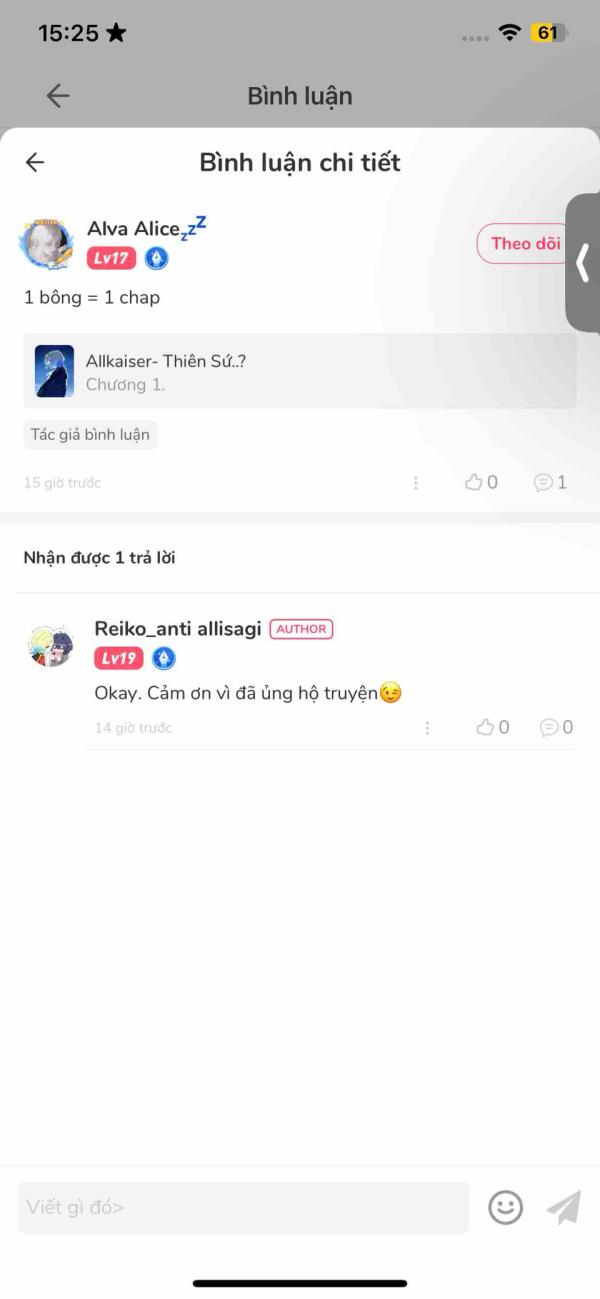Send the comment with paper plane icon
The width and height of the screenshot is (600, 1299).
tap(564, 1207)
